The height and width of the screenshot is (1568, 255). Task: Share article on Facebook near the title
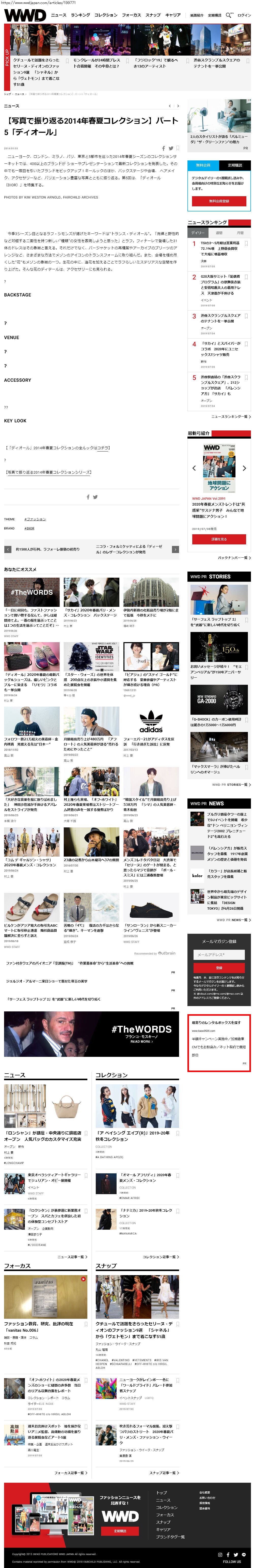coord(163,148)
